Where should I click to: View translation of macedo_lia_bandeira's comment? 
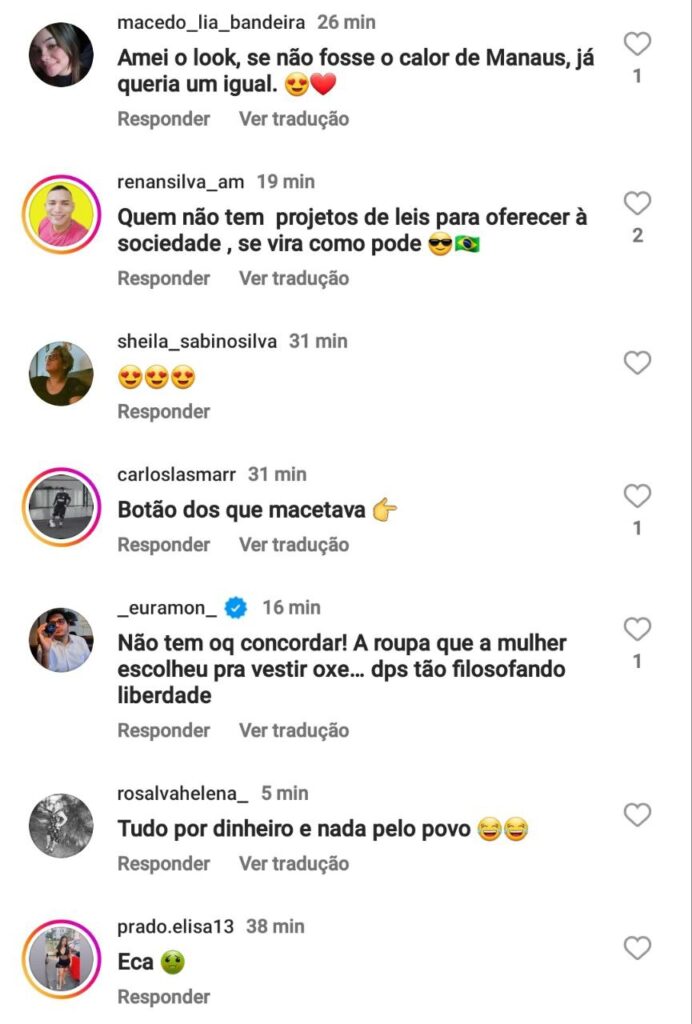pos(294,119)
